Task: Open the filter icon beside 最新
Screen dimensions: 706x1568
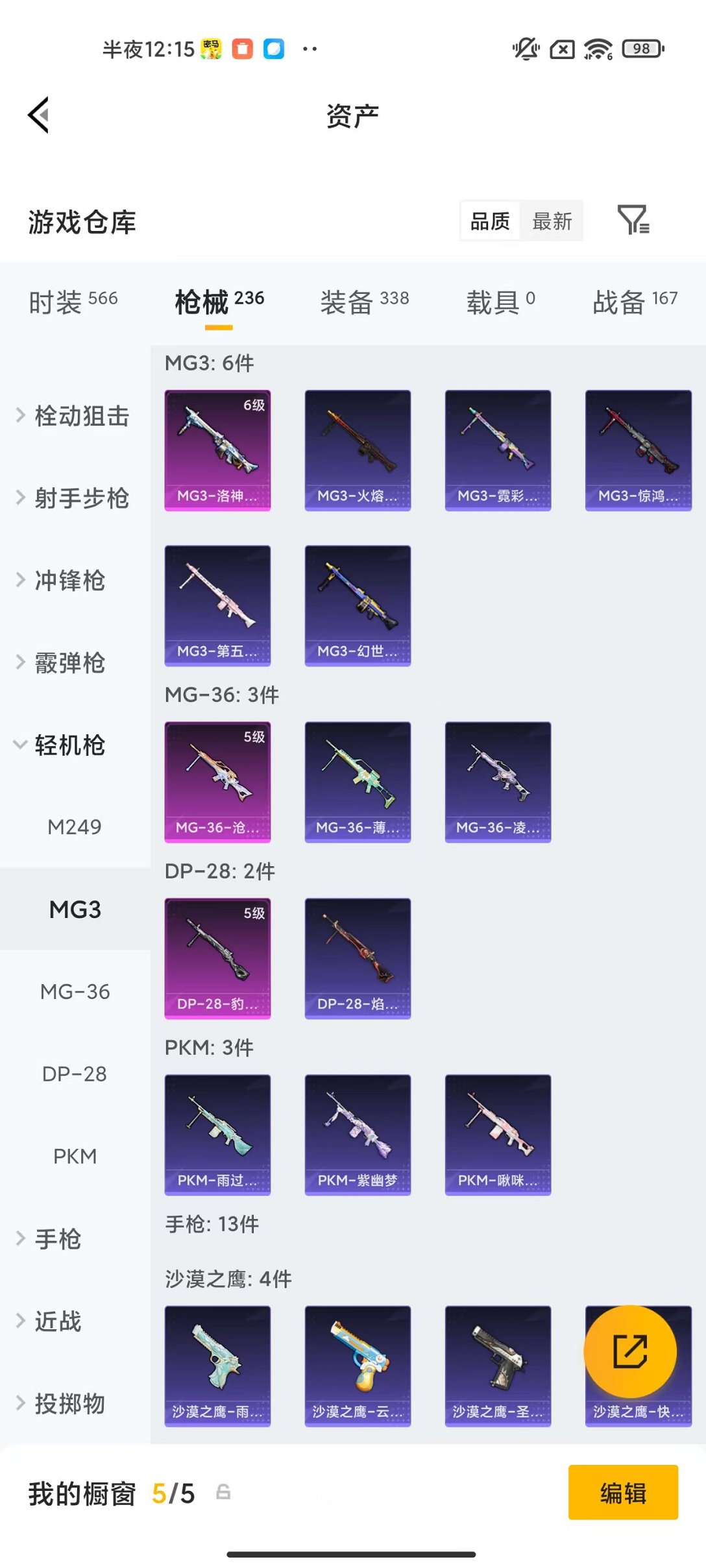Action: pyautogui.click(x=633, y=220)
